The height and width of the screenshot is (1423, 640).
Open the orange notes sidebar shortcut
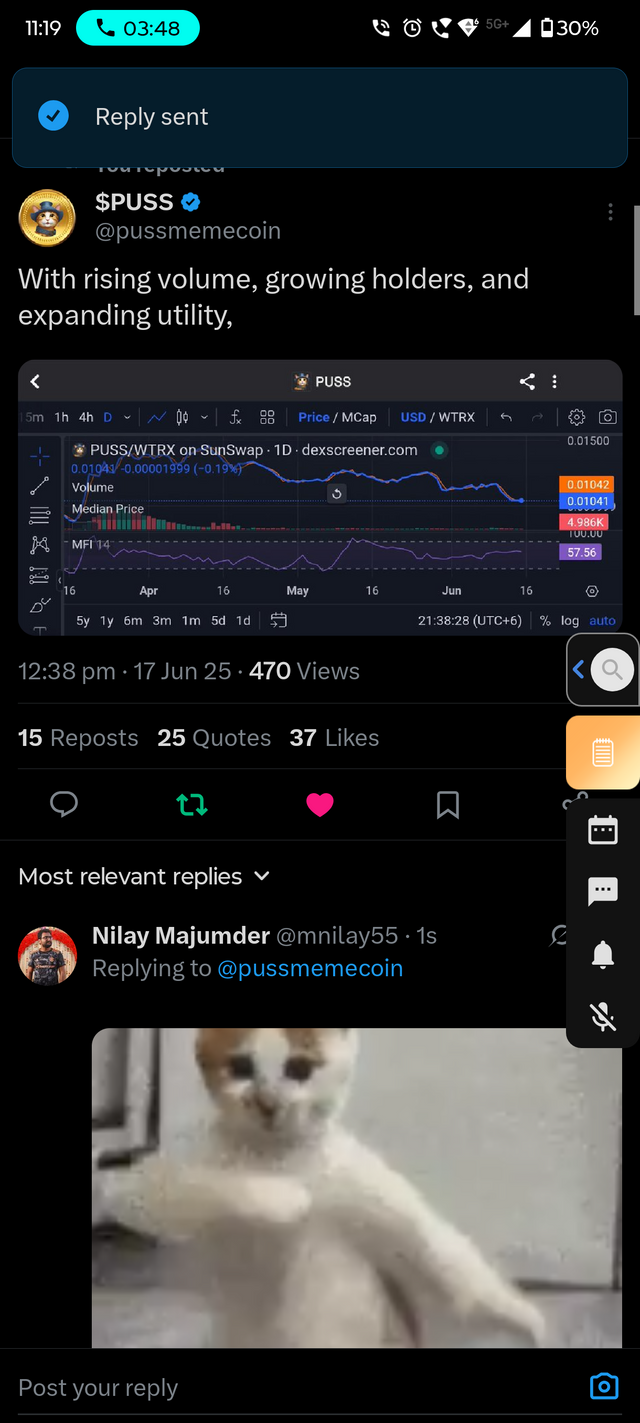click(603, 752)
